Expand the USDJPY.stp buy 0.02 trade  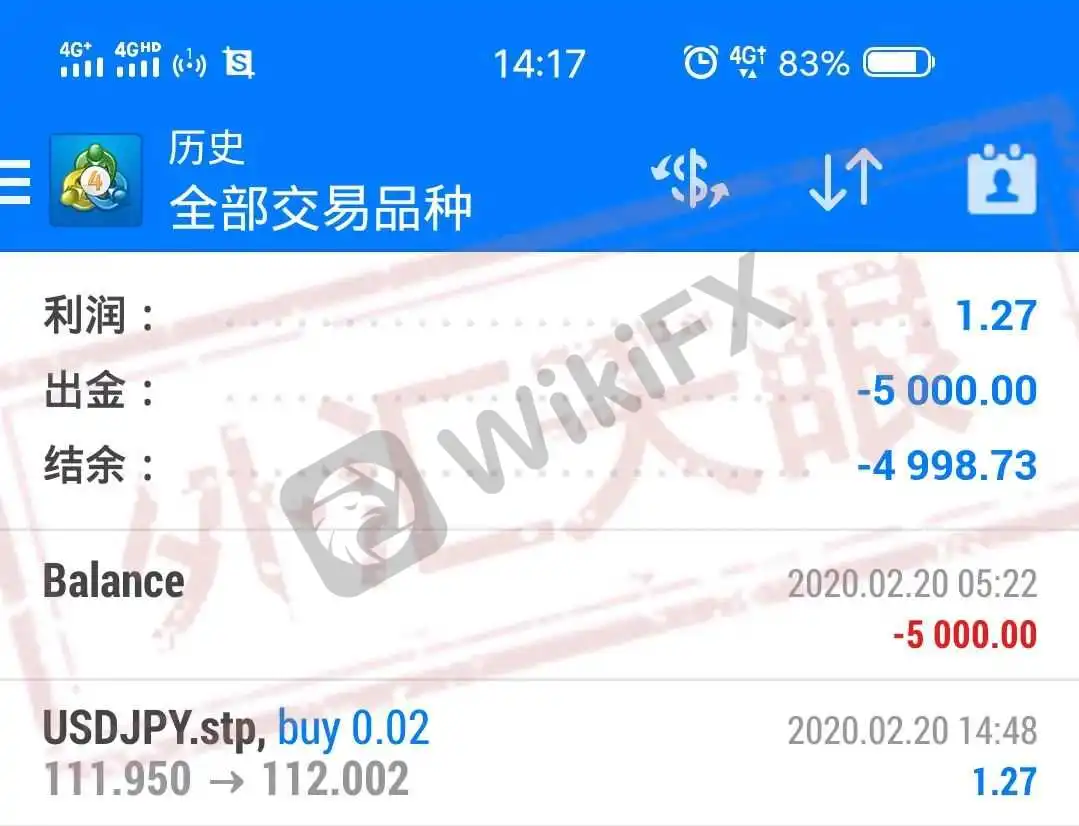[539, 753]
